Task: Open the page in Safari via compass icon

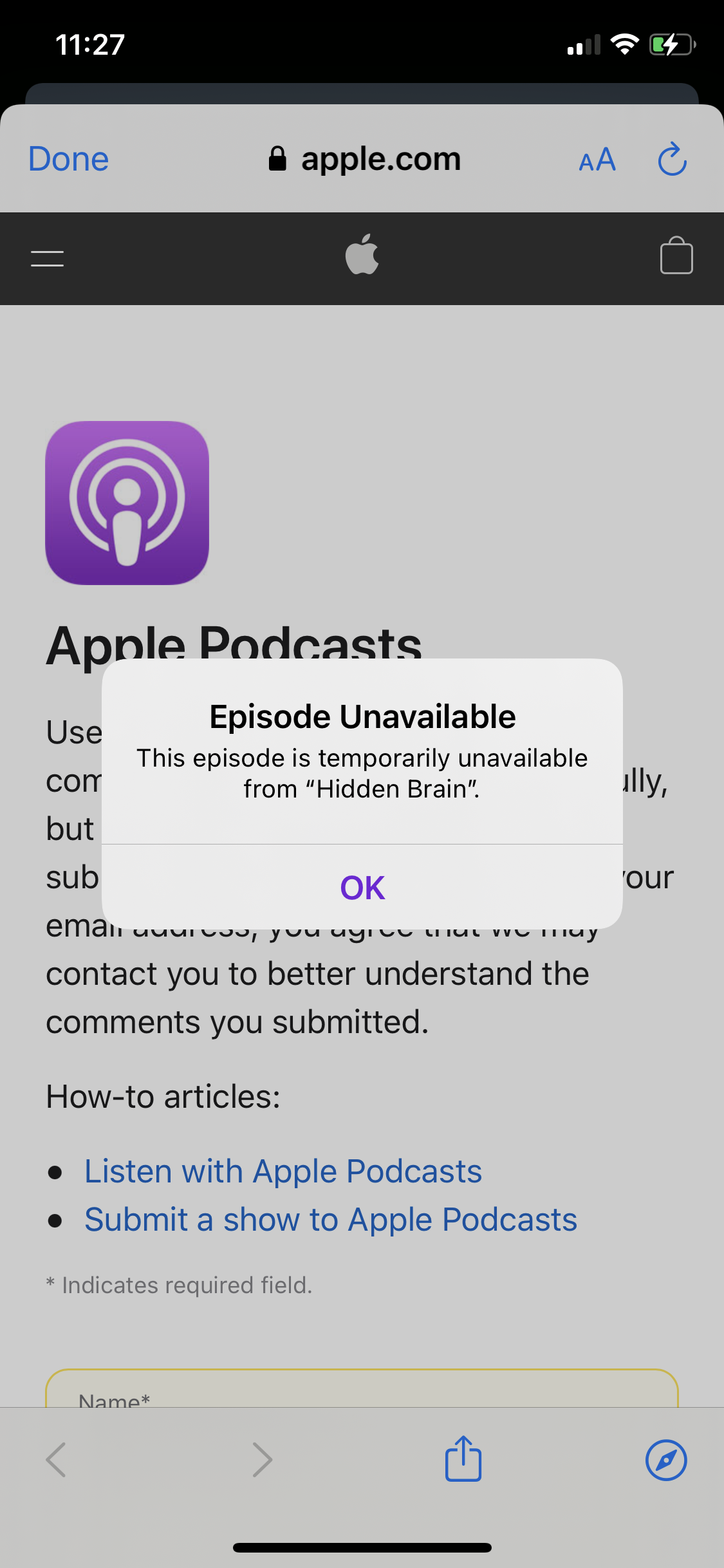Action: pyautogui.click(x=666, y=1459)
